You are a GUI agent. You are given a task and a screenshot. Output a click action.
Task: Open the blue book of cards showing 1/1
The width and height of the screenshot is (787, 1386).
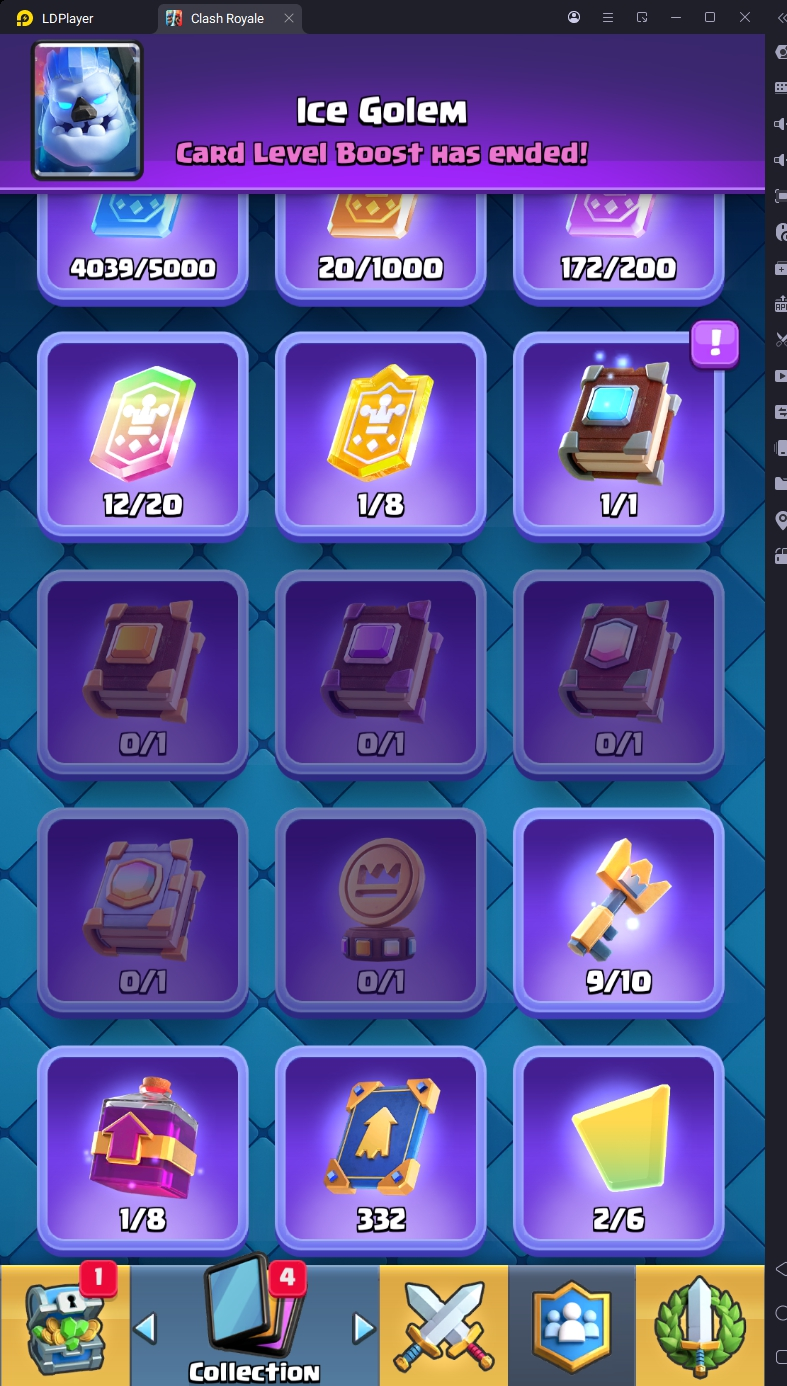pos(618,436)
